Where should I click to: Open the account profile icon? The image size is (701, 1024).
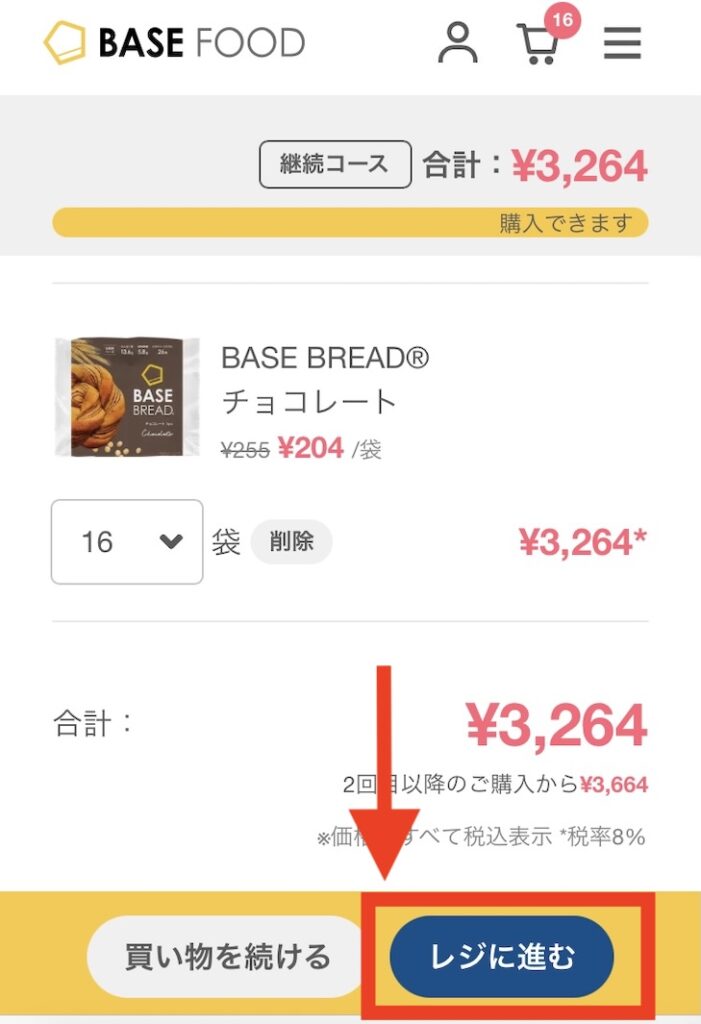click(457, 43)
